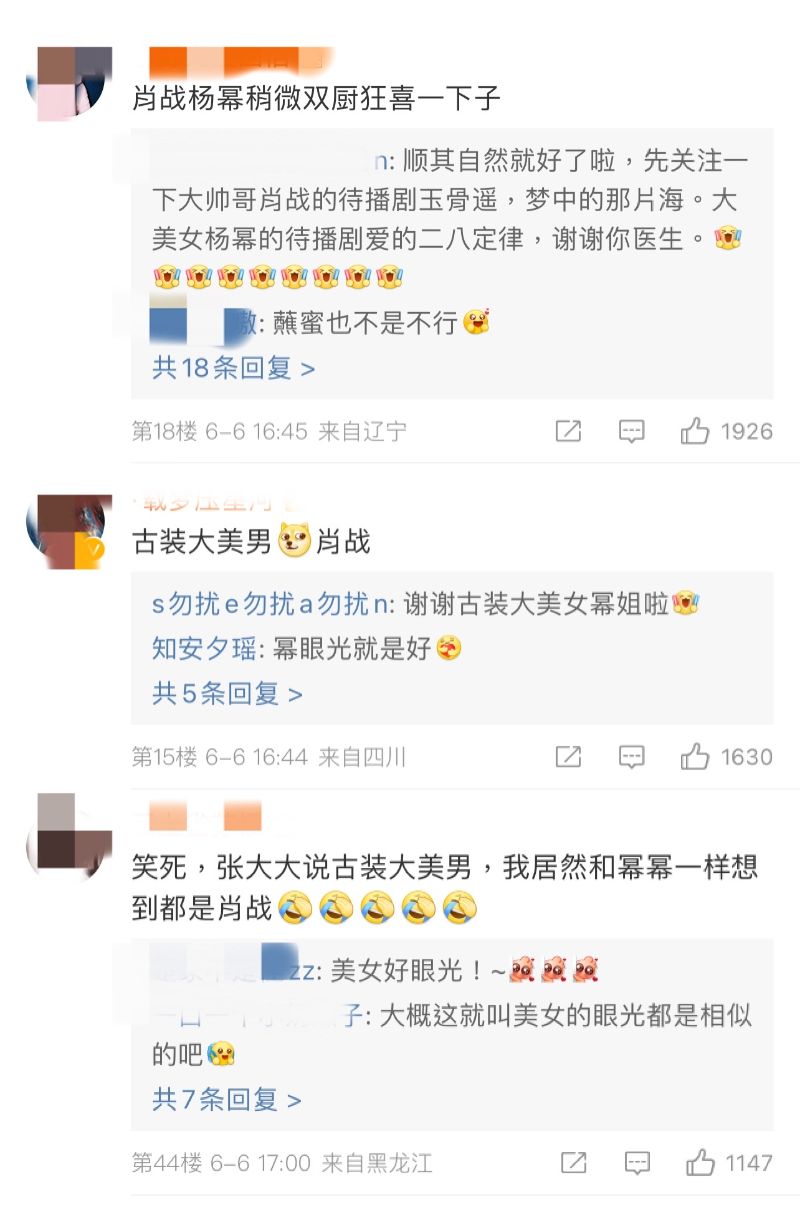Expand the 共5条回复 replies
This screenshot has width=800, height=1205.
pos(227,693)
